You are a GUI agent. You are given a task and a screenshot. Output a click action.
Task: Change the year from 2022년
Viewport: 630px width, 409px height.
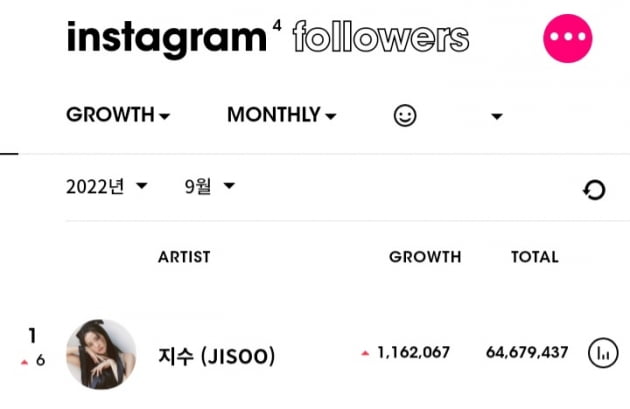pyautogui.click(x=106, y=187)
